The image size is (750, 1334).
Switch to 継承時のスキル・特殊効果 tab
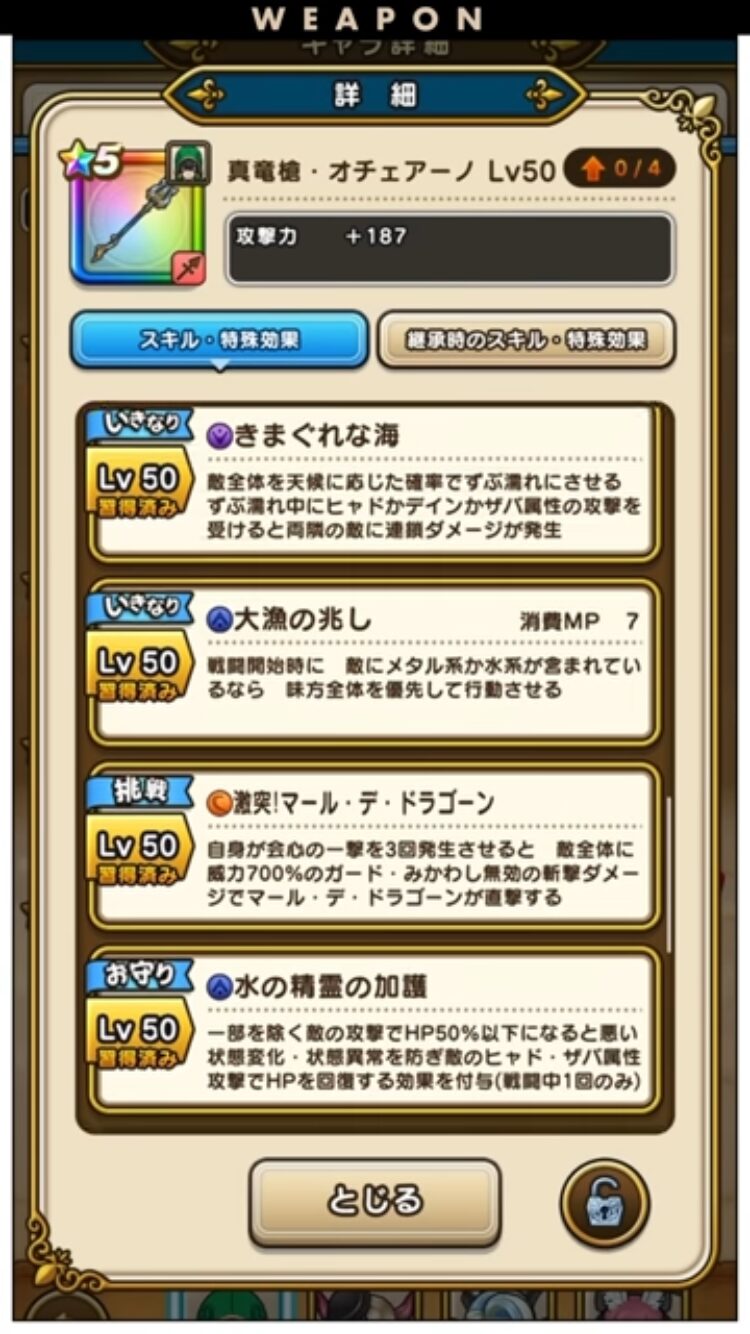526,340
